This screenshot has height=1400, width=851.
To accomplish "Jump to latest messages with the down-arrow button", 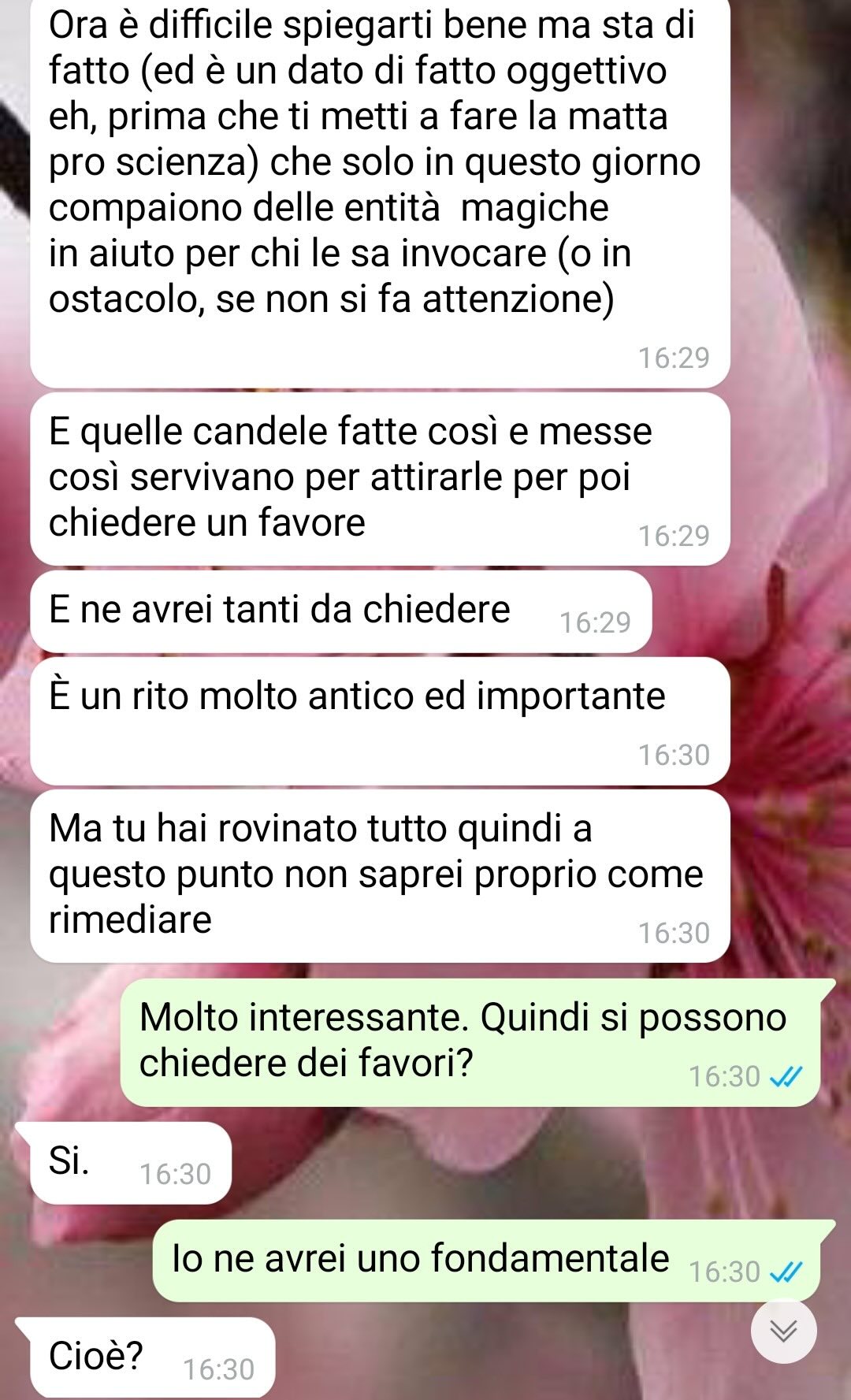I will click(783, 1331).
